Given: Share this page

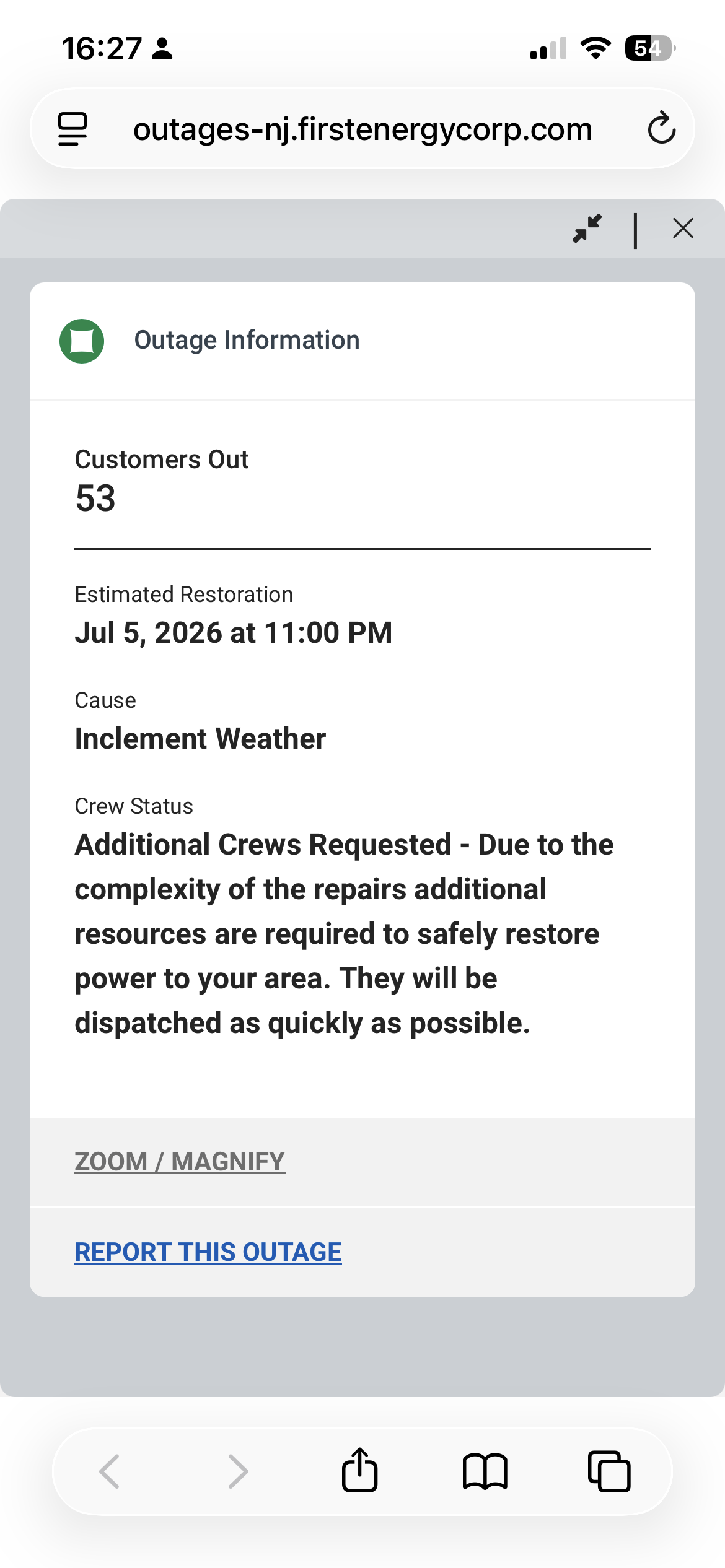Looking at the screenshot, I should pos(359,1470).
